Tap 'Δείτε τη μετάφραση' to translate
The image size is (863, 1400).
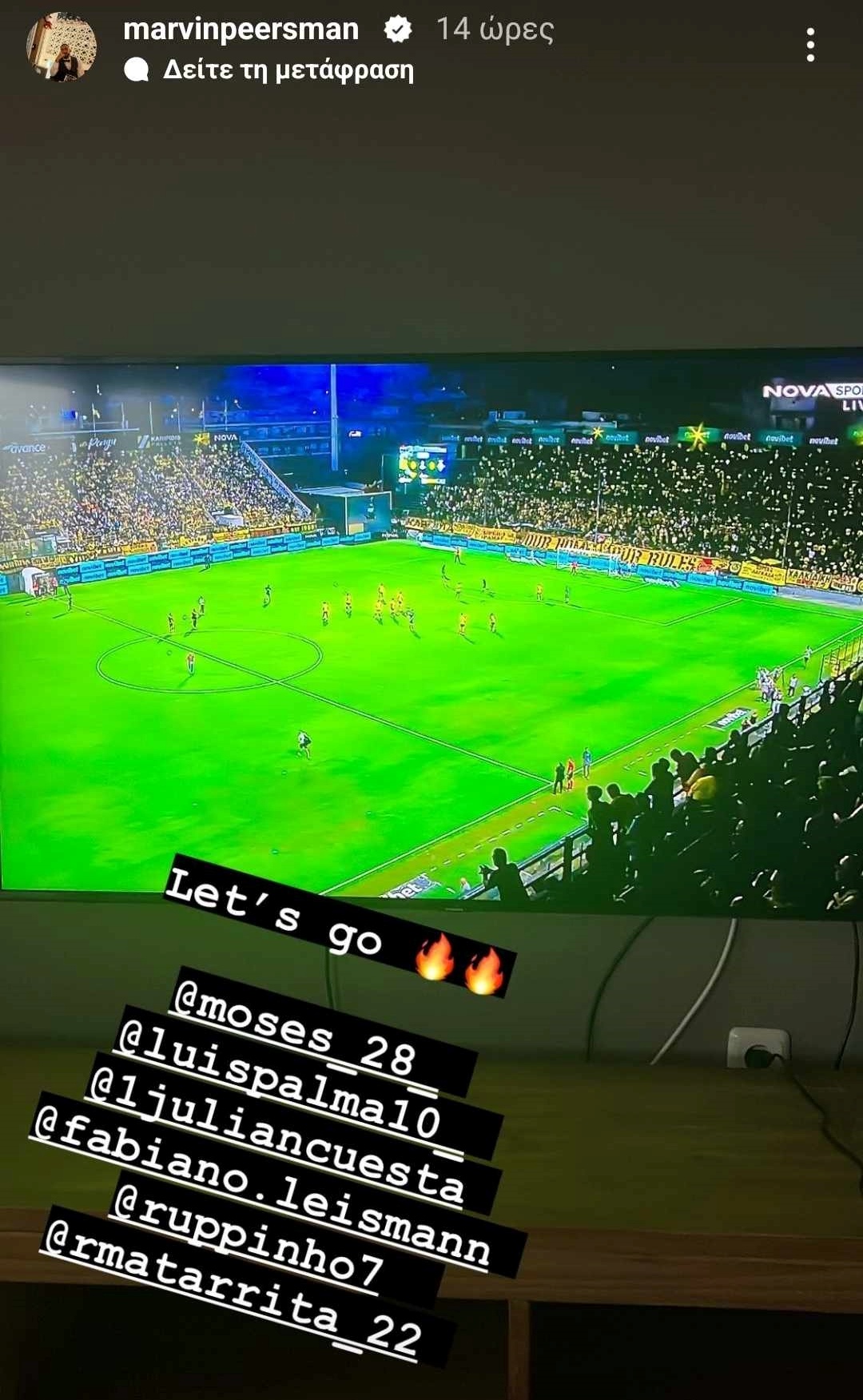click(288, 70)
